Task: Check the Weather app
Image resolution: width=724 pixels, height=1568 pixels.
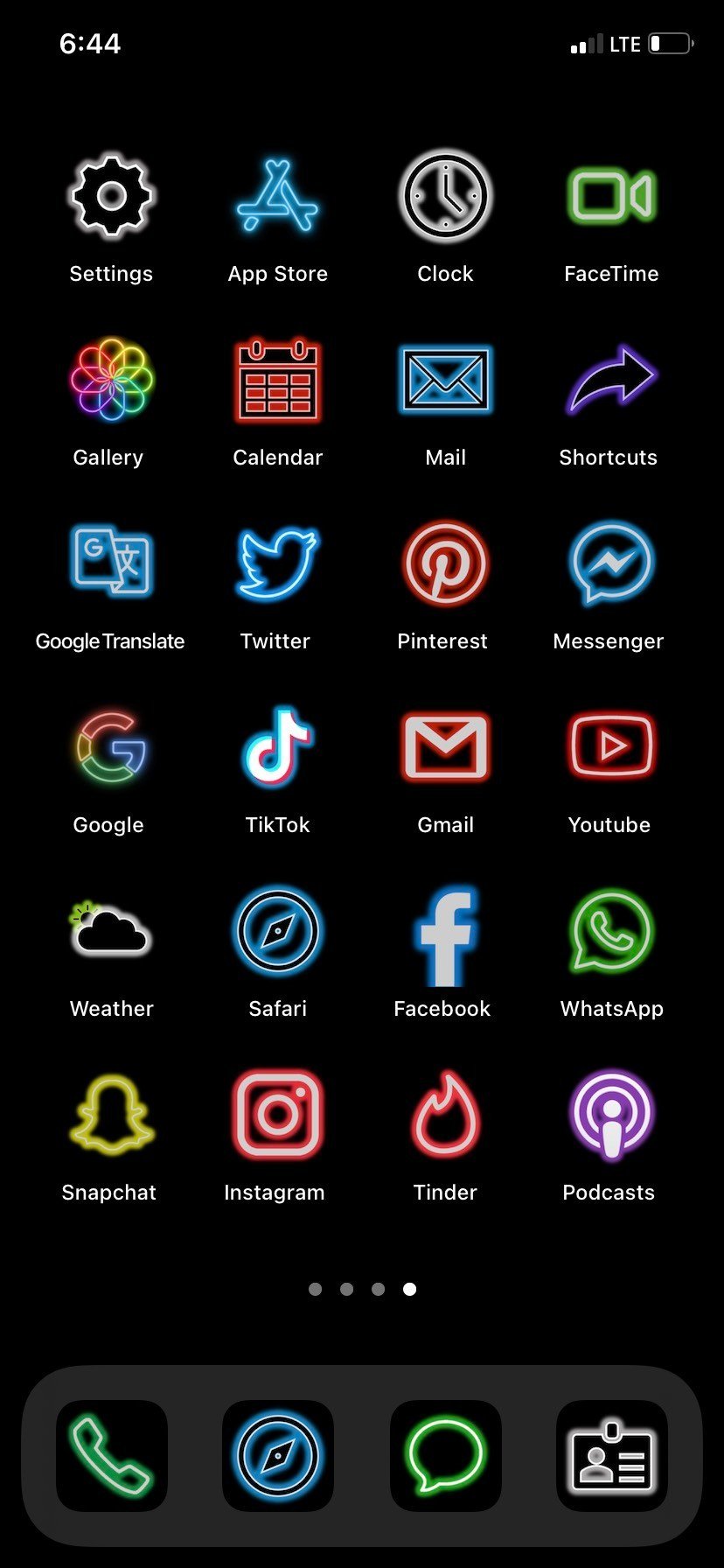Action: coord(111,931)
